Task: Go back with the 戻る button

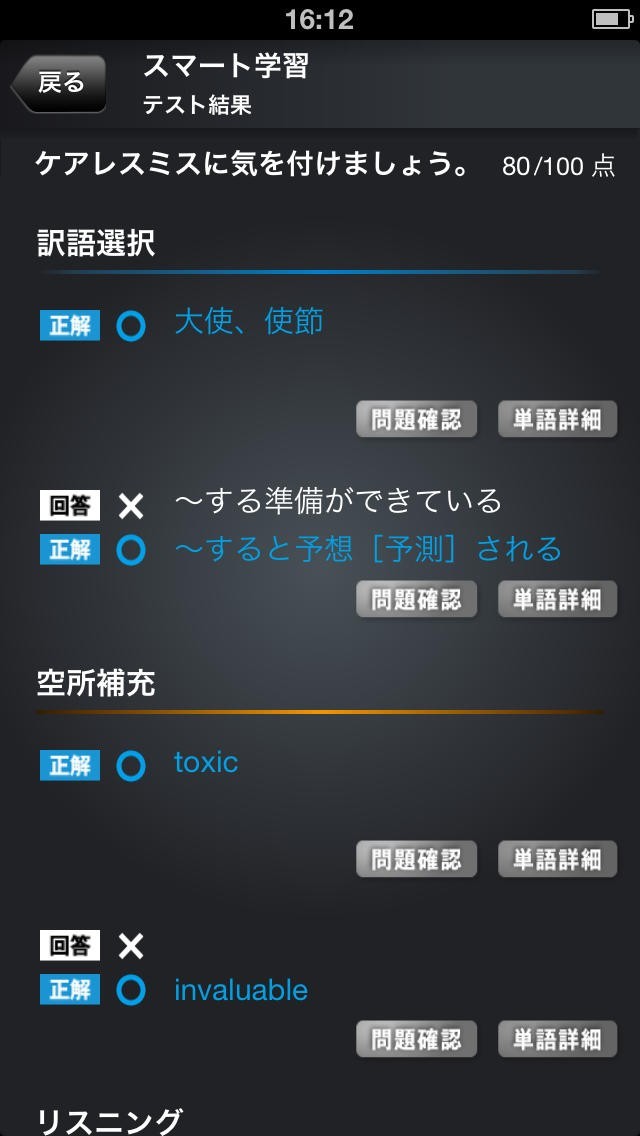Action: [x=60, y=84]
